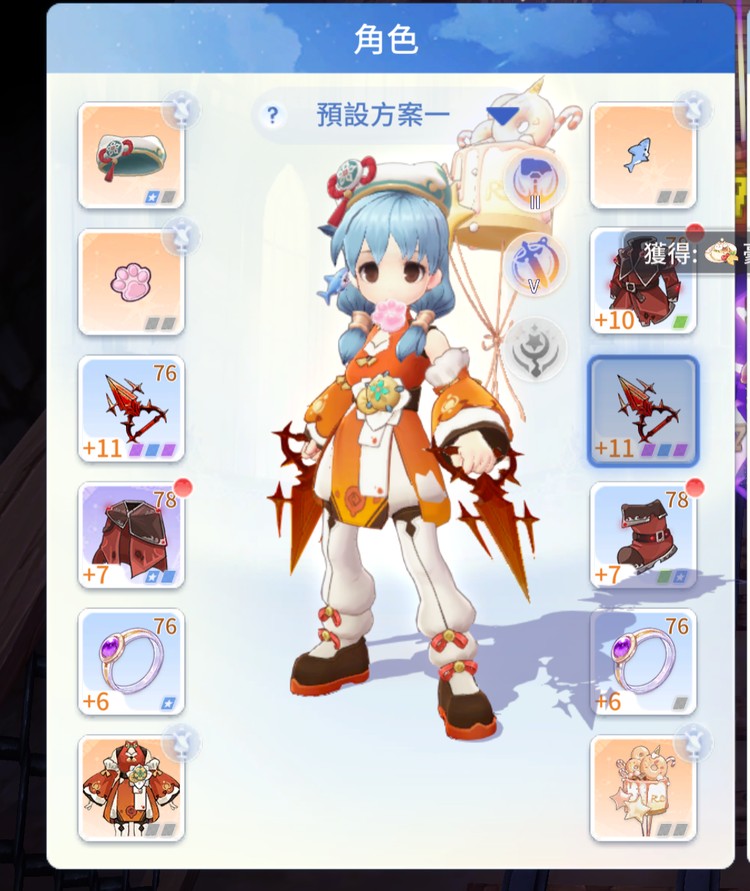Select the +6 ring slot on the right
750x891 pixels.
tap(645, 662)
